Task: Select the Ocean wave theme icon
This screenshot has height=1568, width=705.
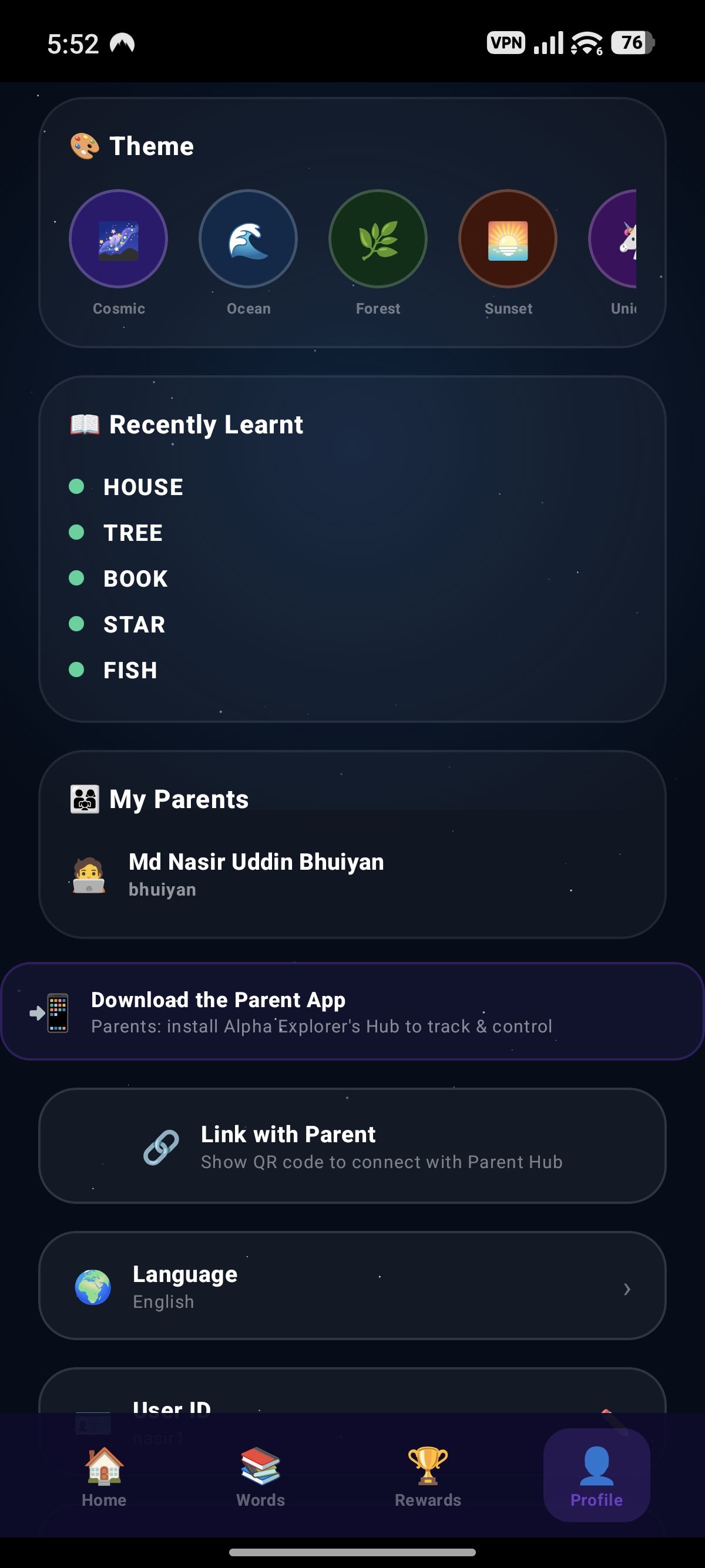Action: (x=248, y=238)
